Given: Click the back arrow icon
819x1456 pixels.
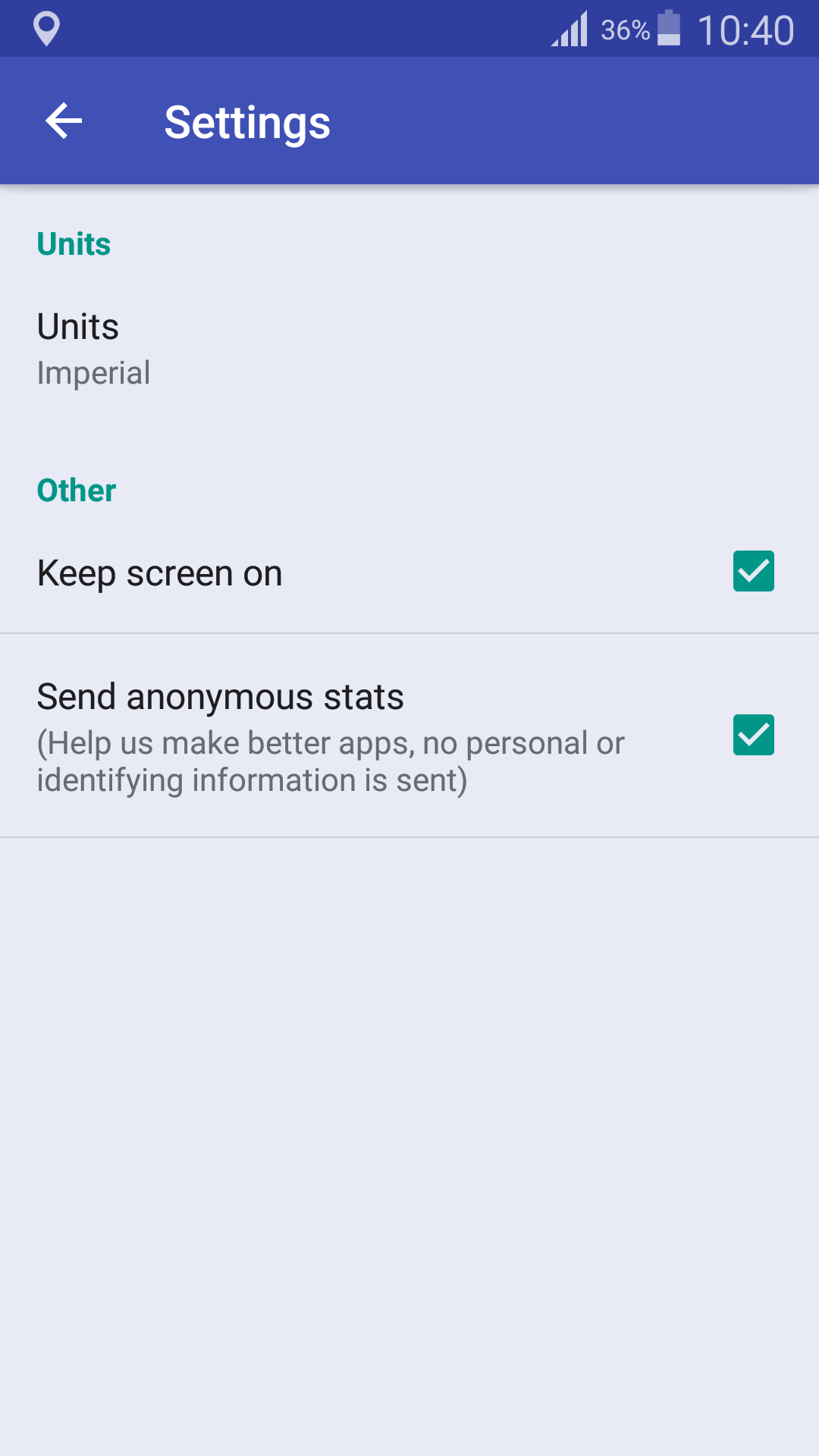Looking at the screenshot, I should [64, 121].
